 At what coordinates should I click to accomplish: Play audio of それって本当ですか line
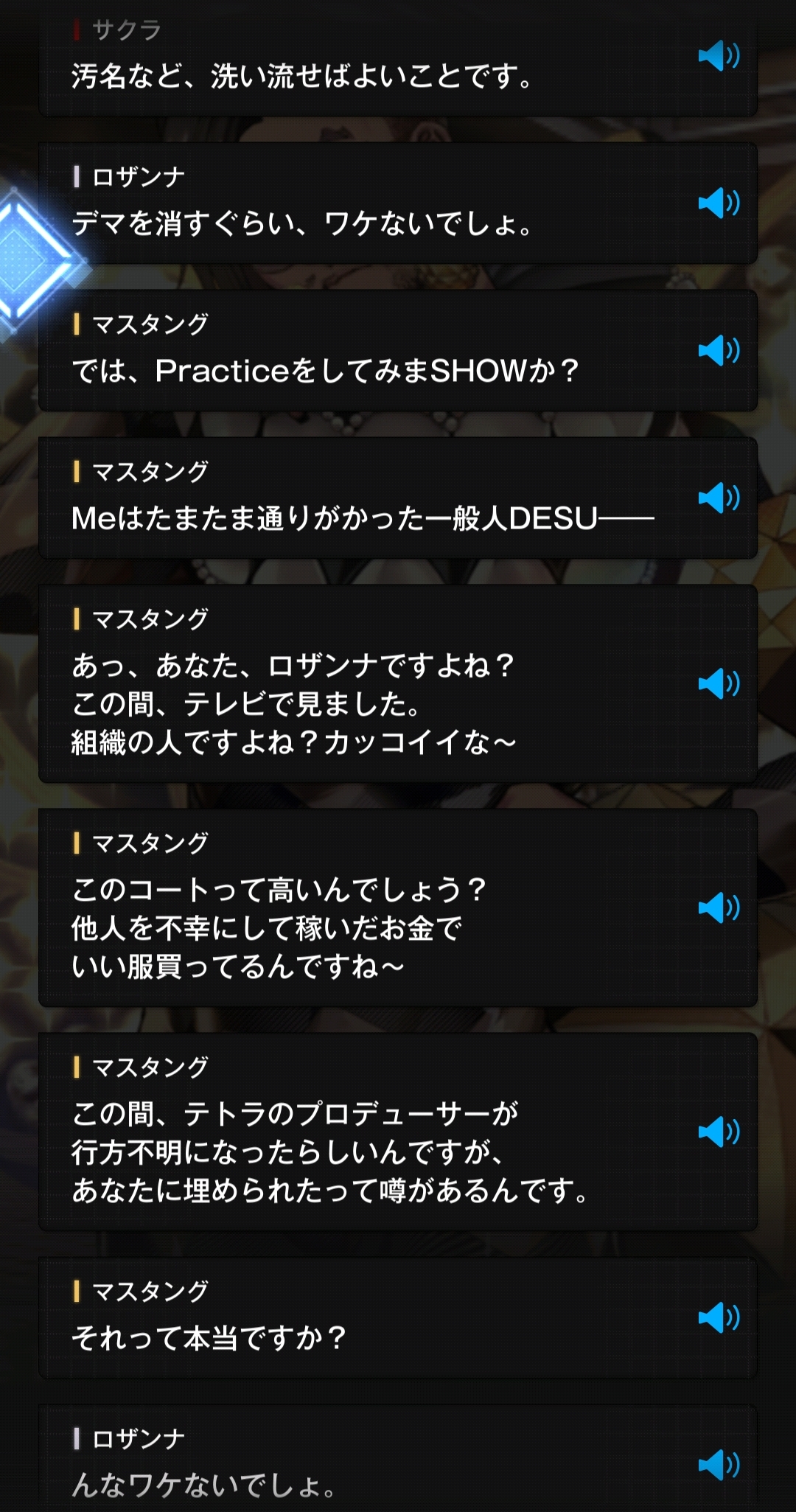(718, 1317)
